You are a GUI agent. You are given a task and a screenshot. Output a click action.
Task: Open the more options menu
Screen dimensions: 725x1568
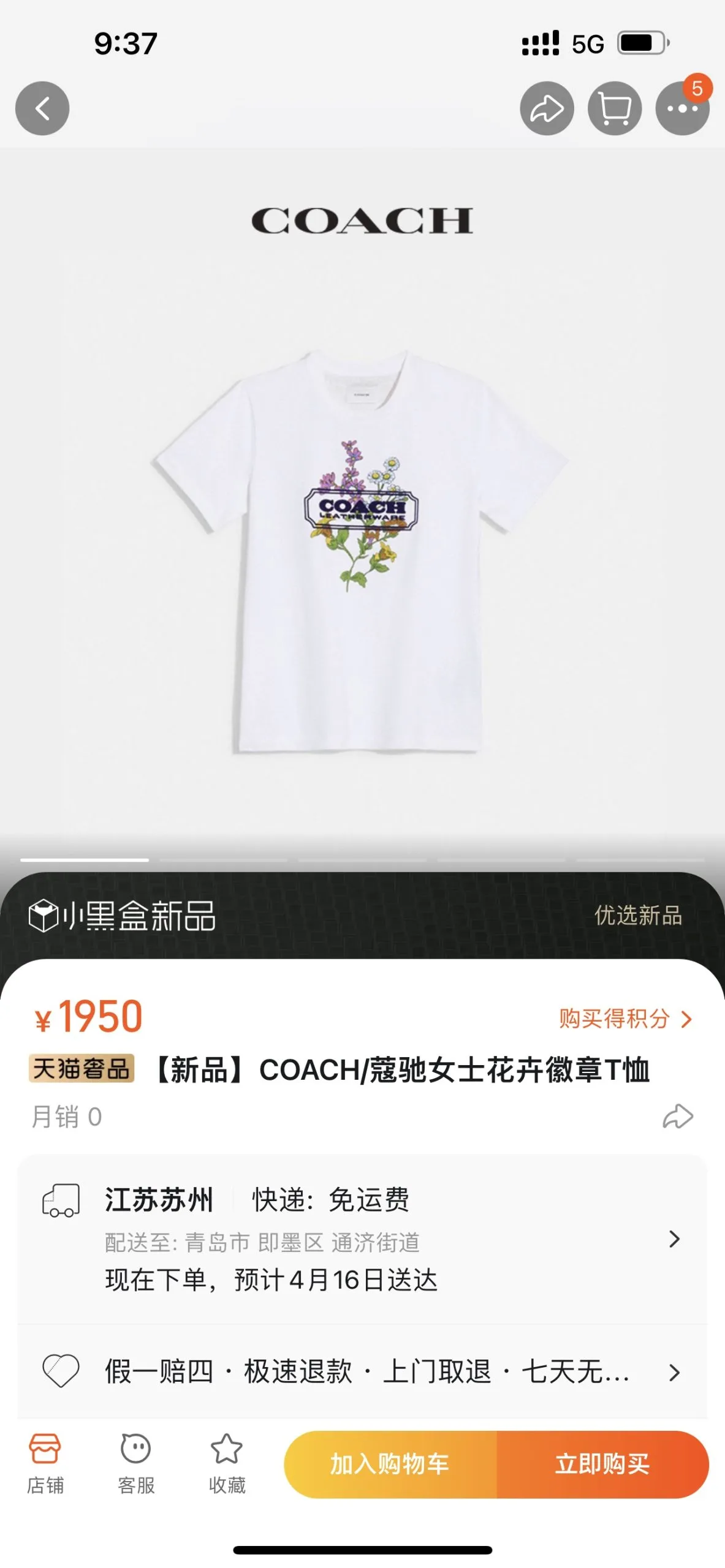click(x=682, y=108)
